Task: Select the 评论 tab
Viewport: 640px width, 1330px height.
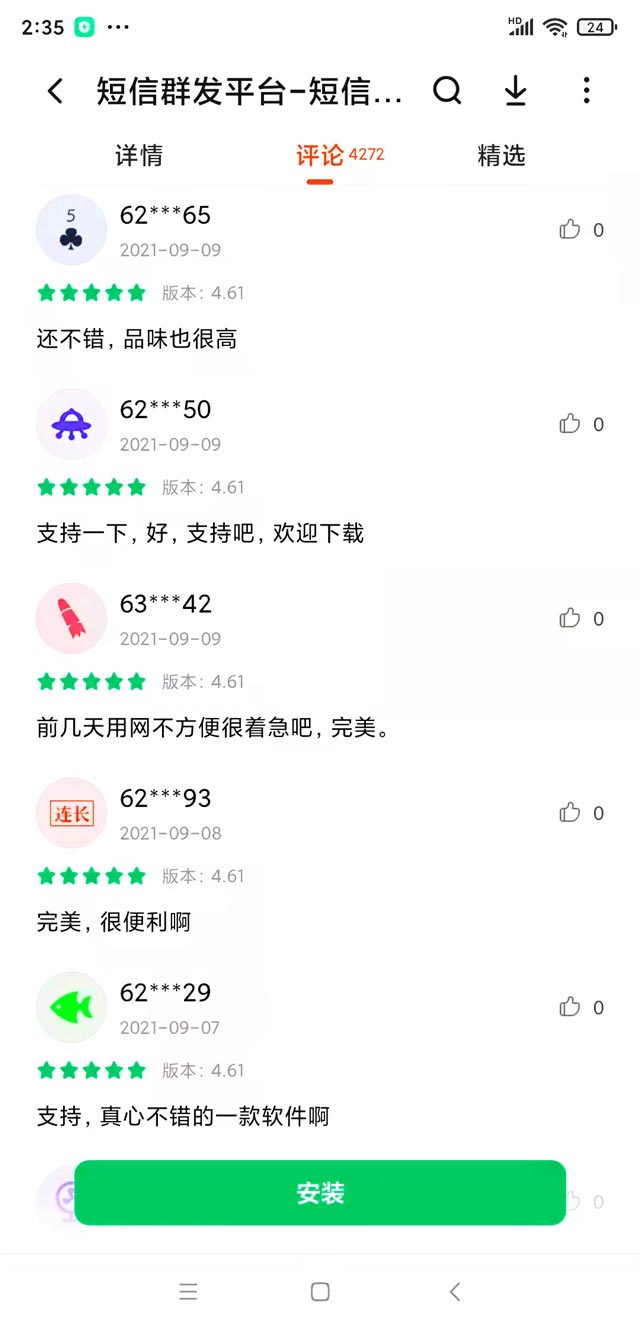Action: tap(320, 156)
